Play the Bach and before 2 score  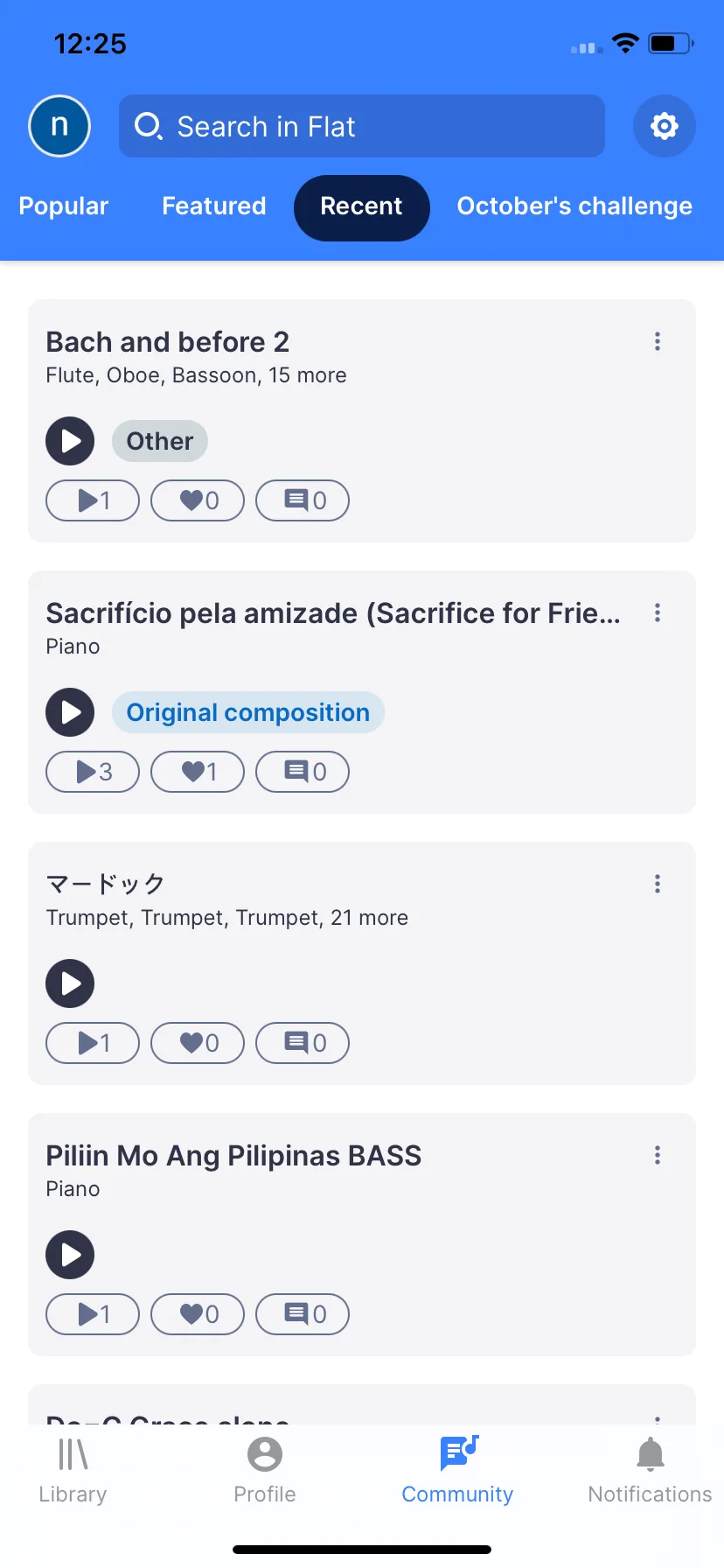click(x=70, y=441)
